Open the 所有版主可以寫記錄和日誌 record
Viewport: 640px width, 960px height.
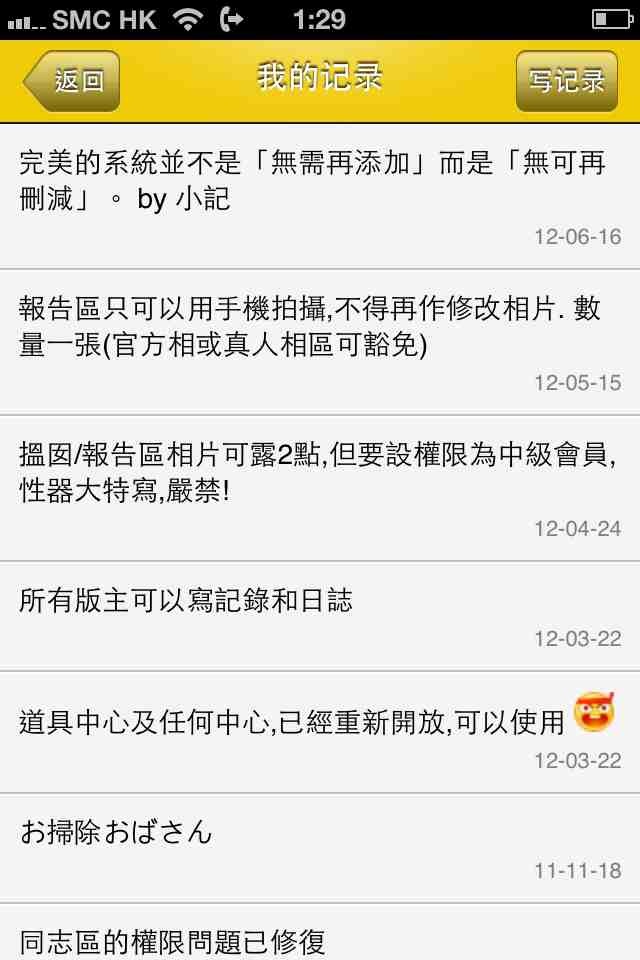pos(320,616)
